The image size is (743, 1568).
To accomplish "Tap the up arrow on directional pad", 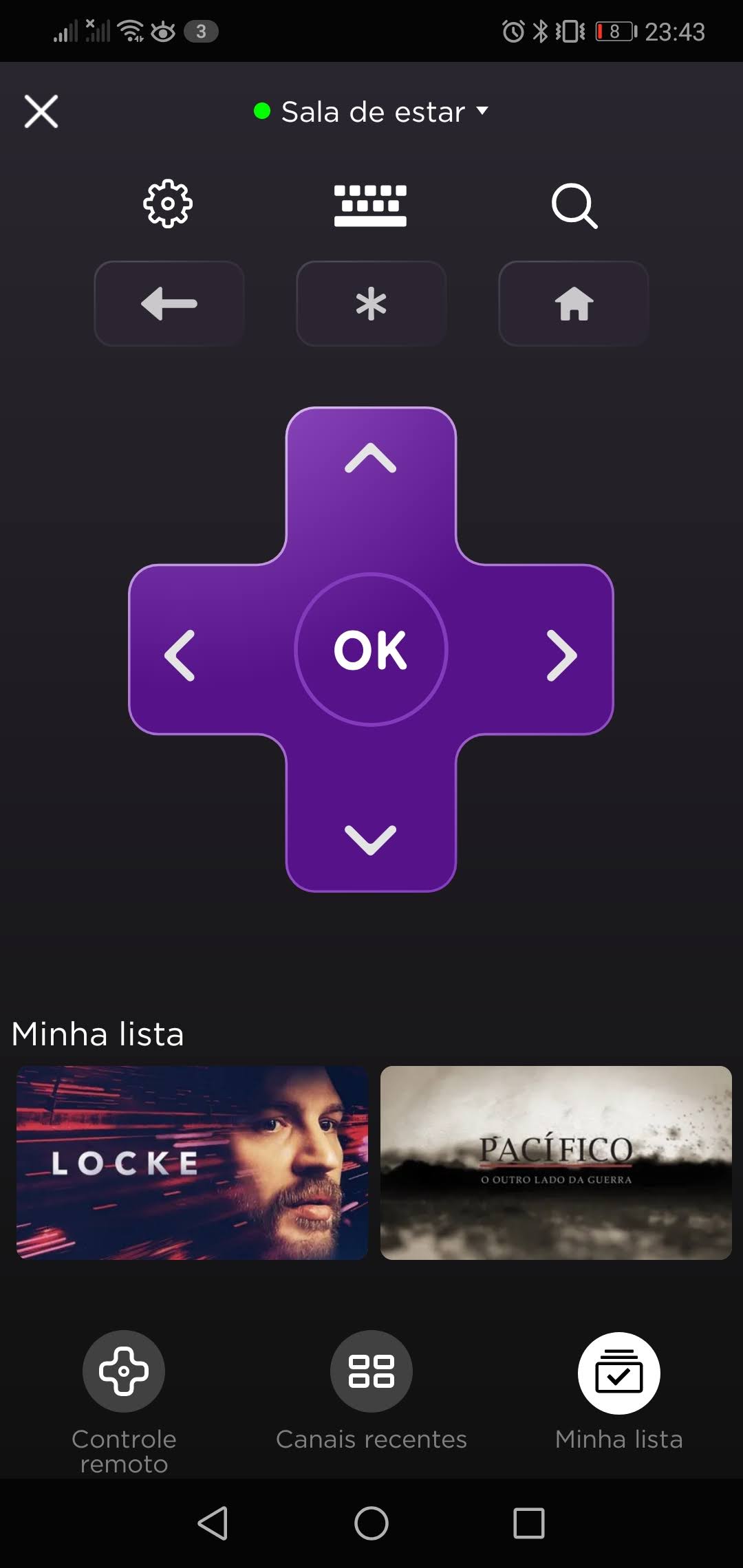I will point(371,459).
